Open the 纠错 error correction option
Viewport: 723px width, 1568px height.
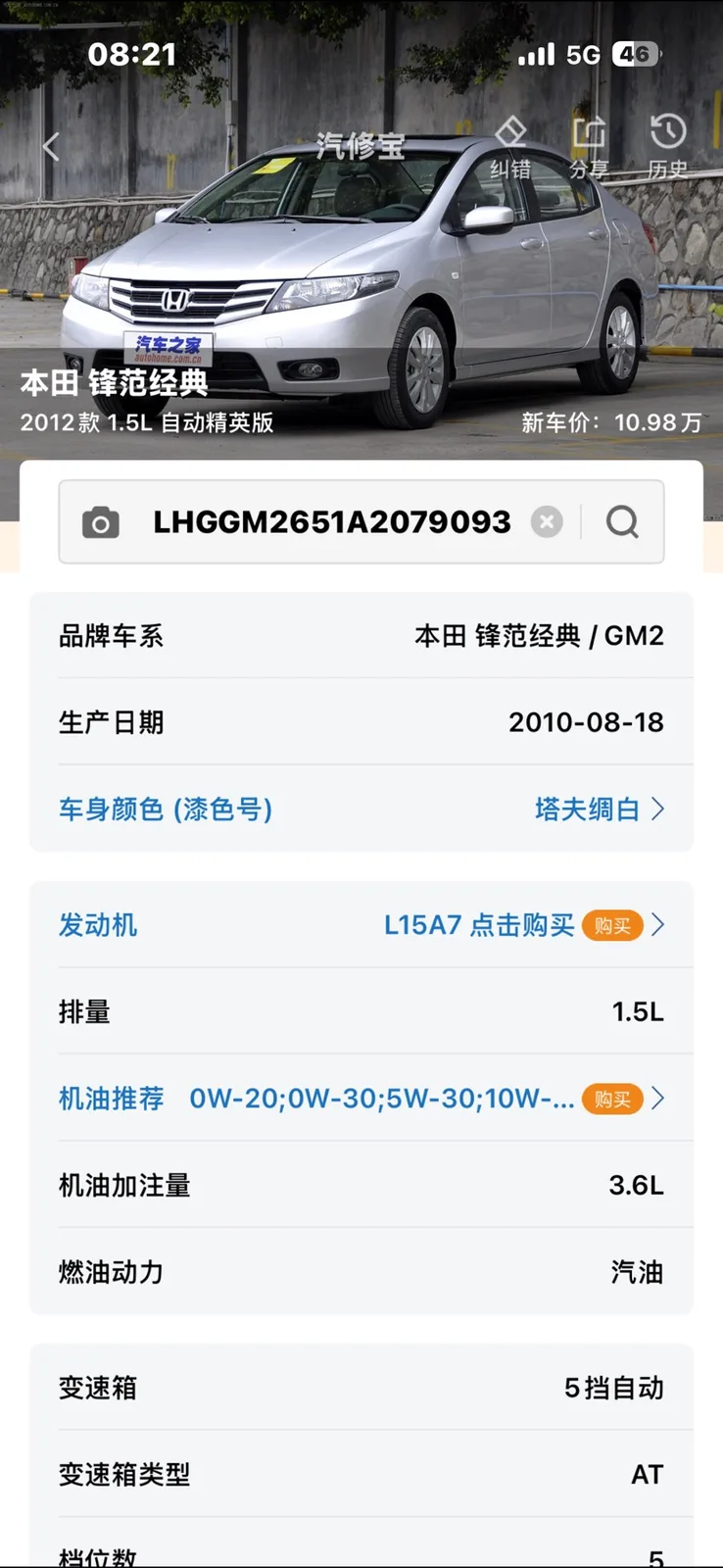[x=510, y=148]
